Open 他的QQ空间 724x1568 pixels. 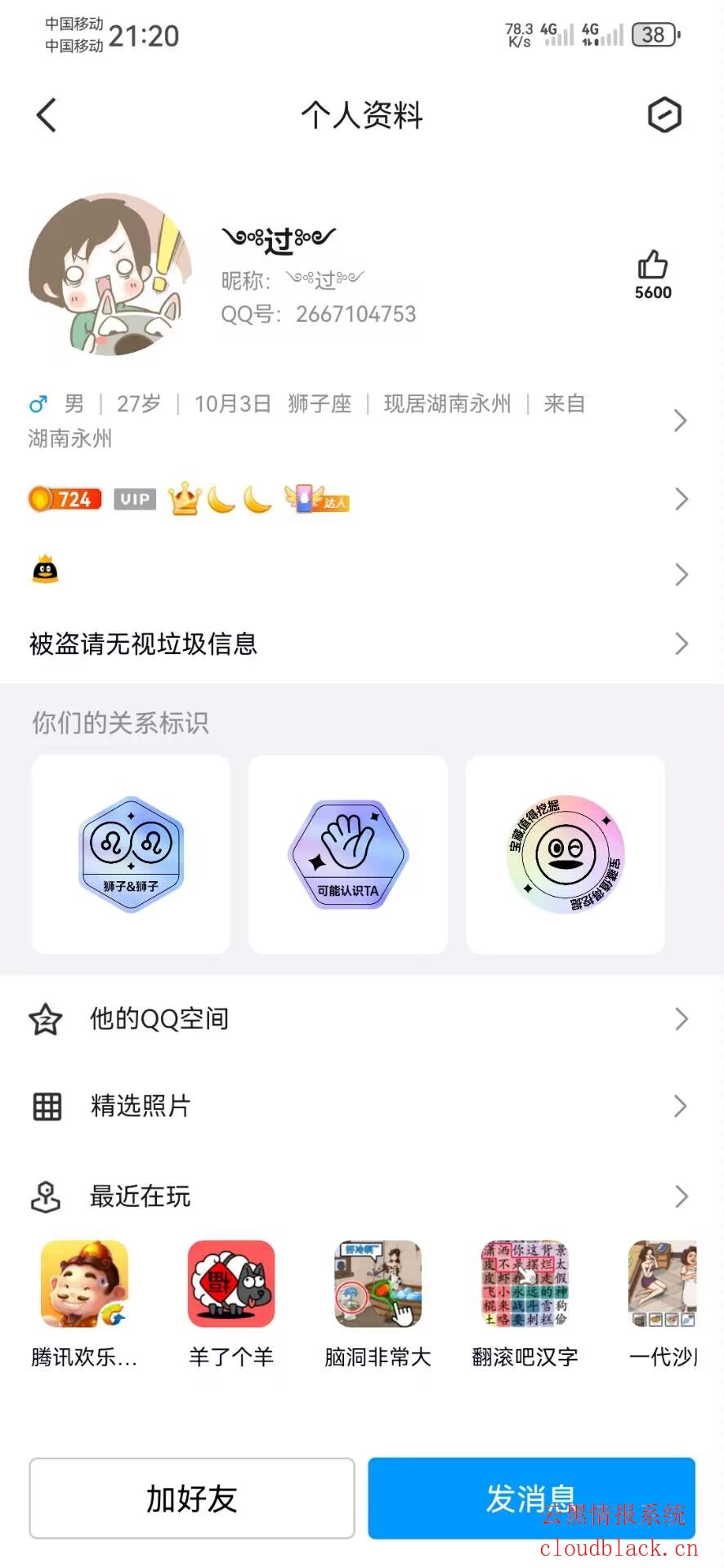tap(360, 1019)
